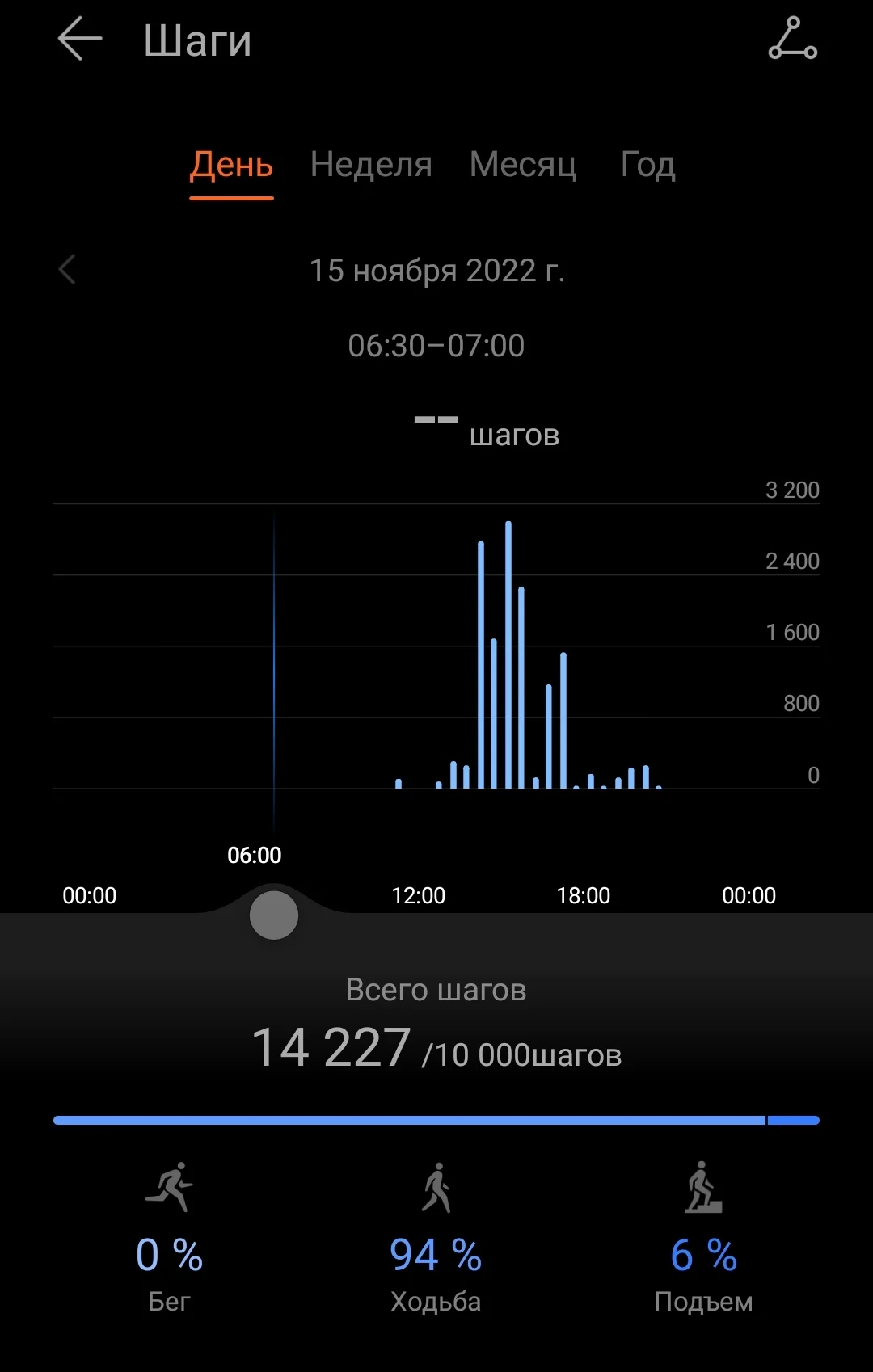Go back from the Шаги screen
Screen dimensions: 873x1372
click(x=80, y=40)
